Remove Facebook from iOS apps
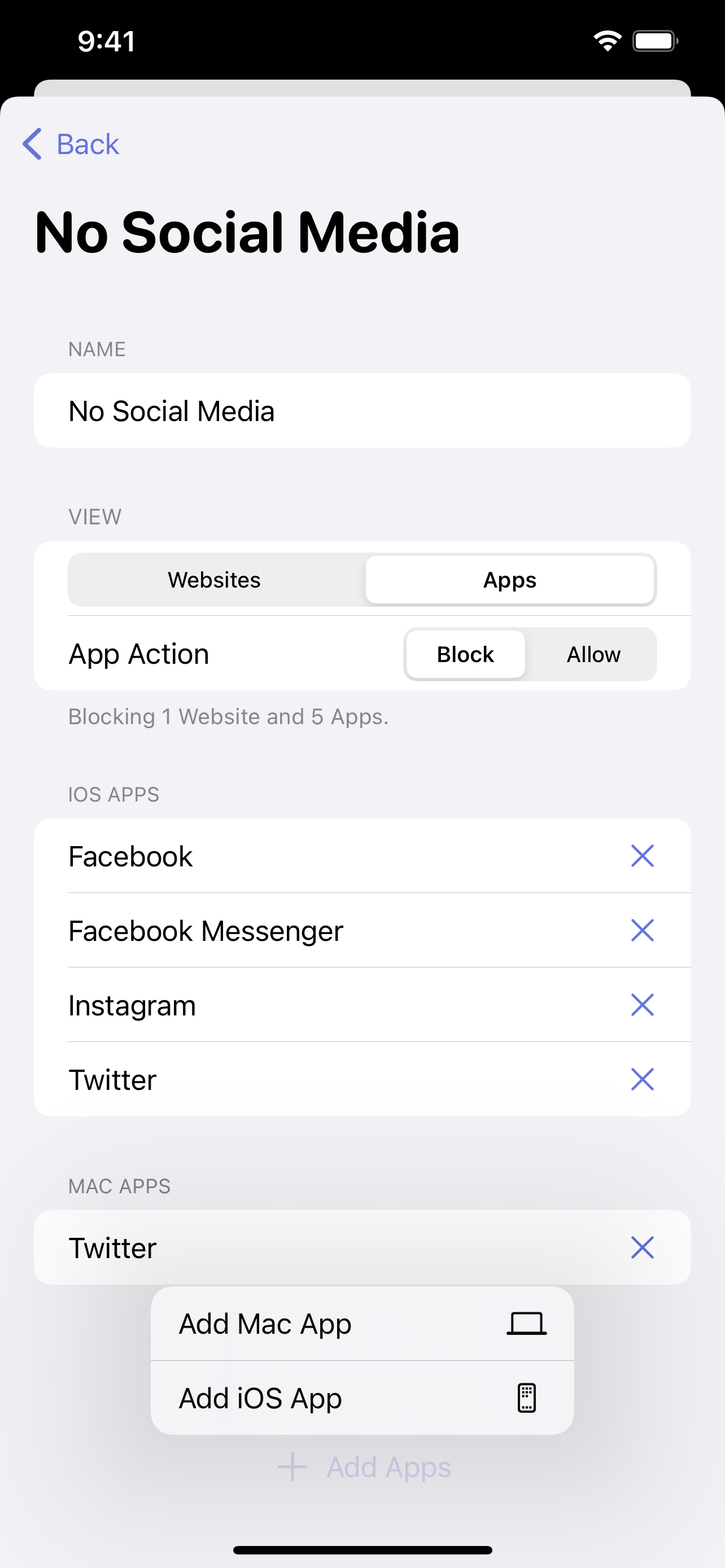Screen dimensions: 725x1568 pyautogui.click(x=642, y=856)
